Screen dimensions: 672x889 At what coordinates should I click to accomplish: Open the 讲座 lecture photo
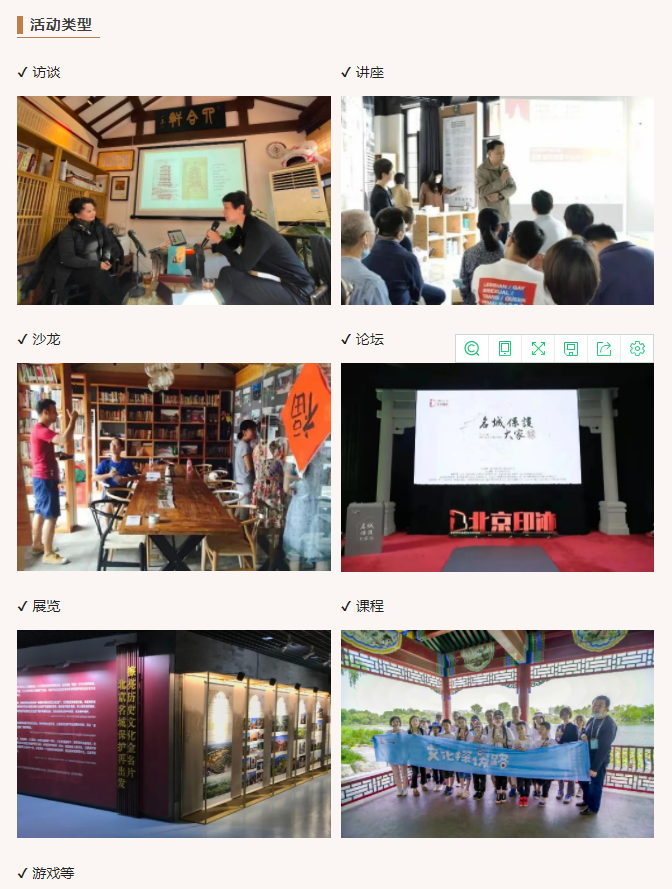click(497, 200)
